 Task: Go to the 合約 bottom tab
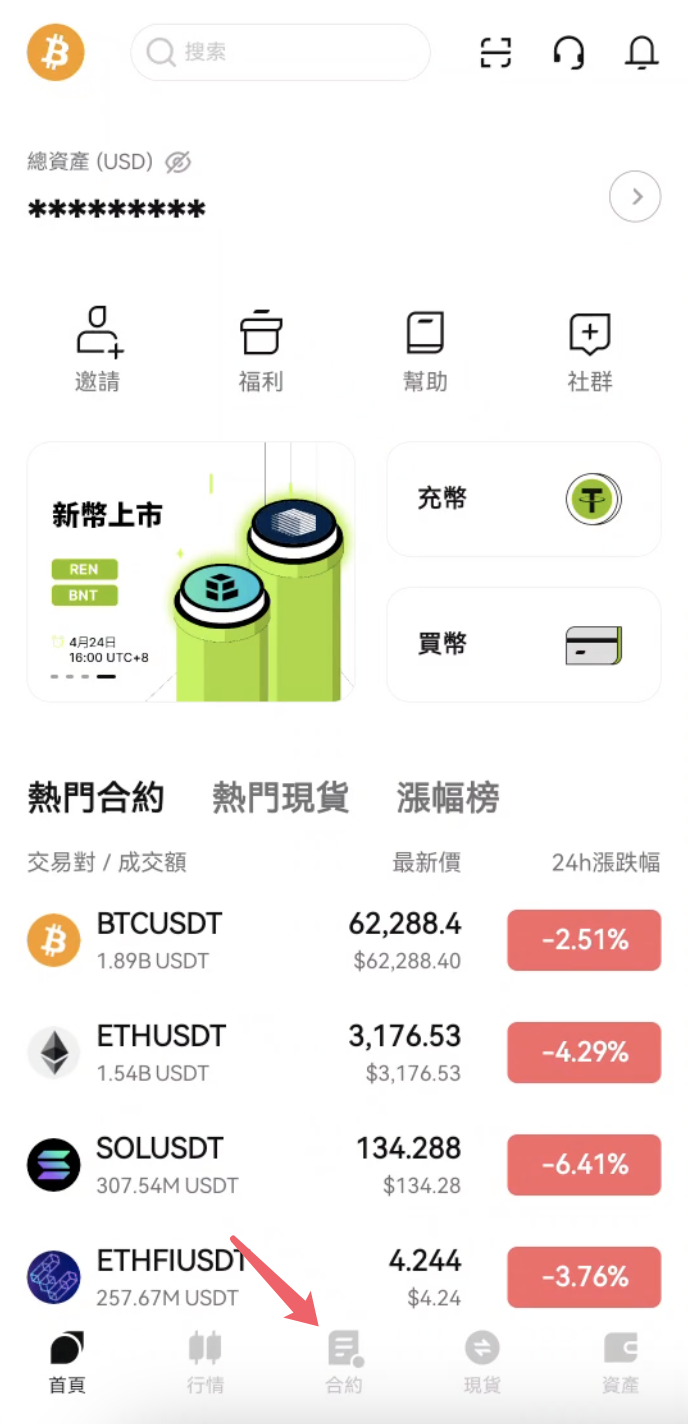point(344,1362)
